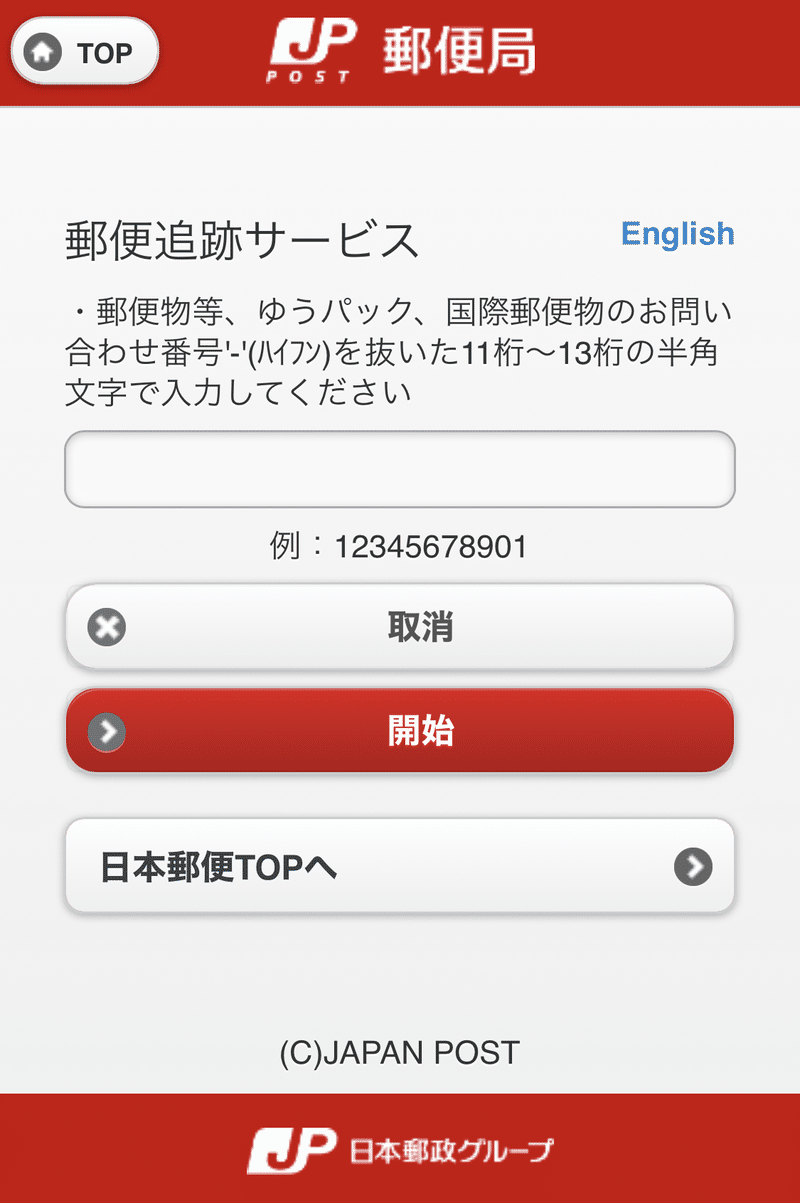Open the English version of the page
Image resolution: width=800 pixels, height=1203 pixels.
pos(678,234)
